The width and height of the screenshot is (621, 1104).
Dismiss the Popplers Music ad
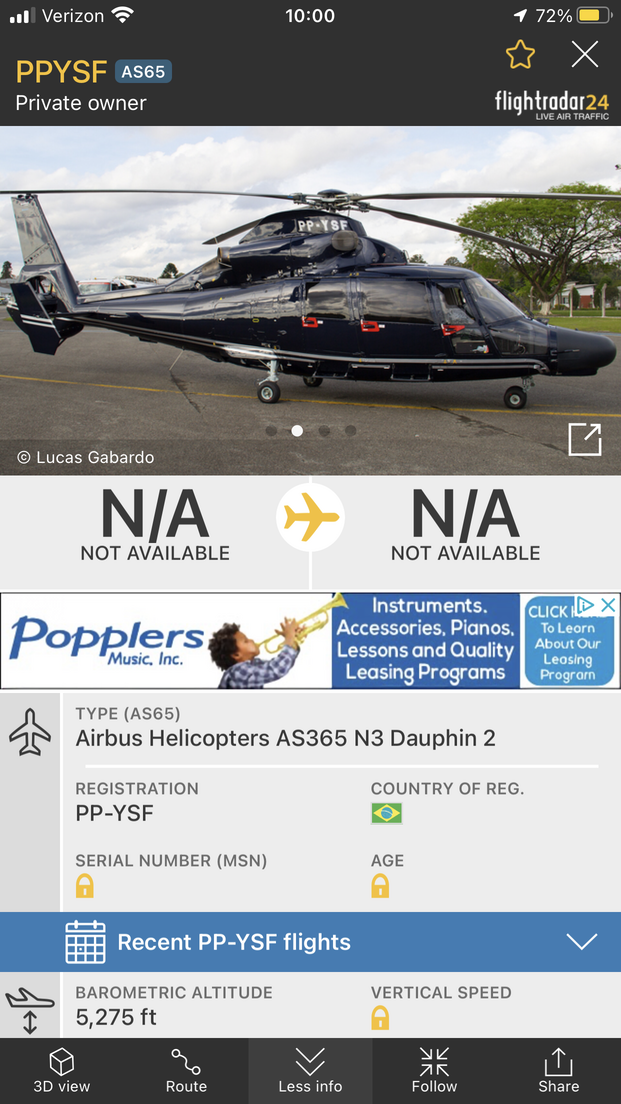(607, 606)
